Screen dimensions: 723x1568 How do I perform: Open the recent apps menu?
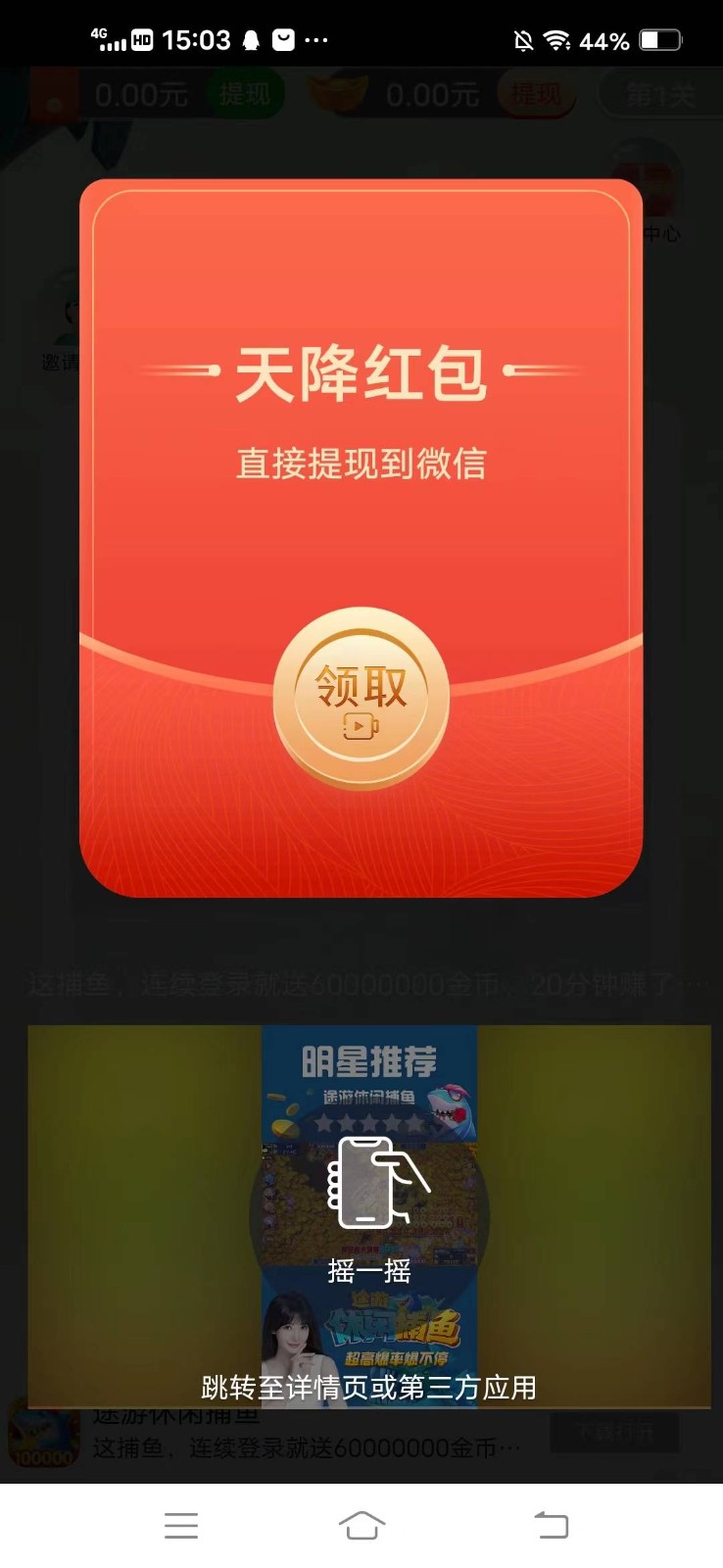tap(181, 1525)
